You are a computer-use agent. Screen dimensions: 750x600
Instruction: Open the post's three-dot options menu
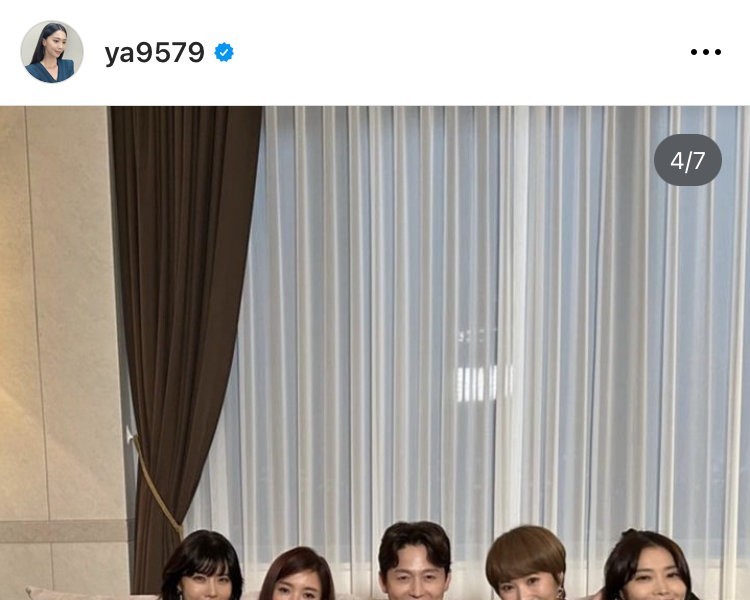coord(706,53)
